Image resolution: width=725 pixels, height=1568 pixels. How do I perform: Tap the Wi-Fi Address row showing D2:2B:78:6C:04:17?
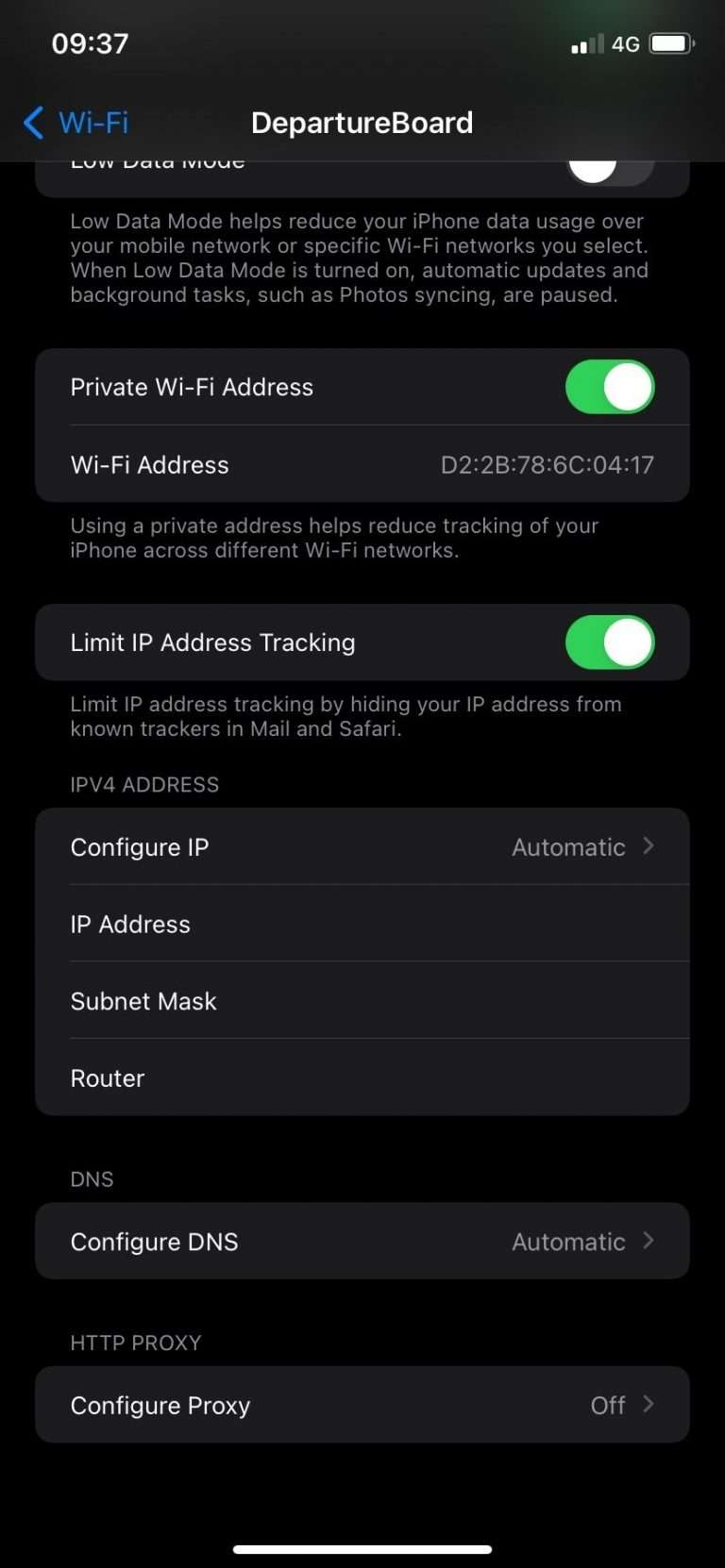362,464
